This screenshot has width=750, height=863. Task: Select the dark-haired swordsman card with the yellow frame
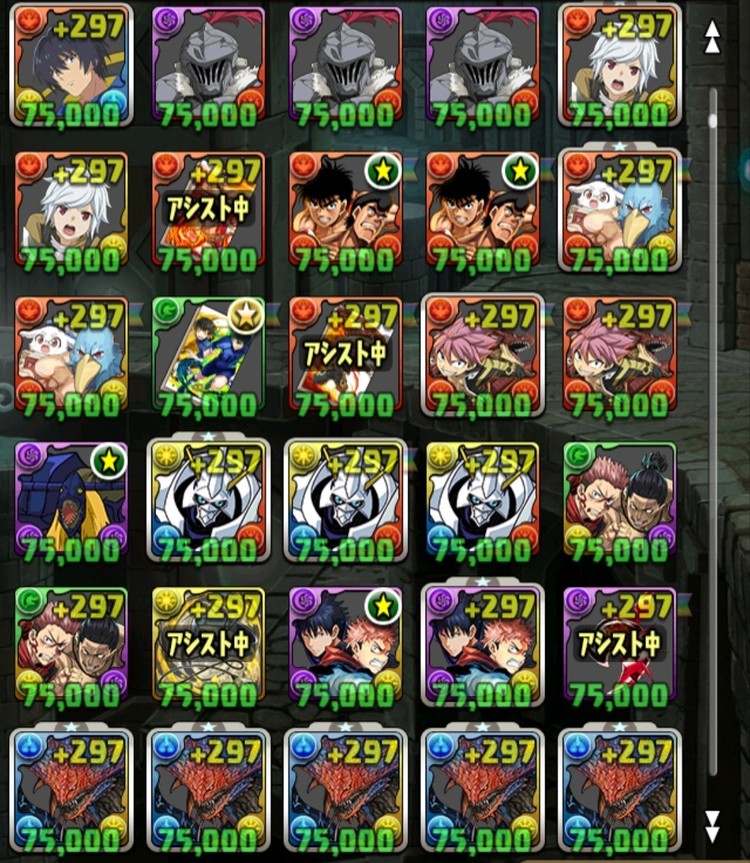[x=71, y=63]
